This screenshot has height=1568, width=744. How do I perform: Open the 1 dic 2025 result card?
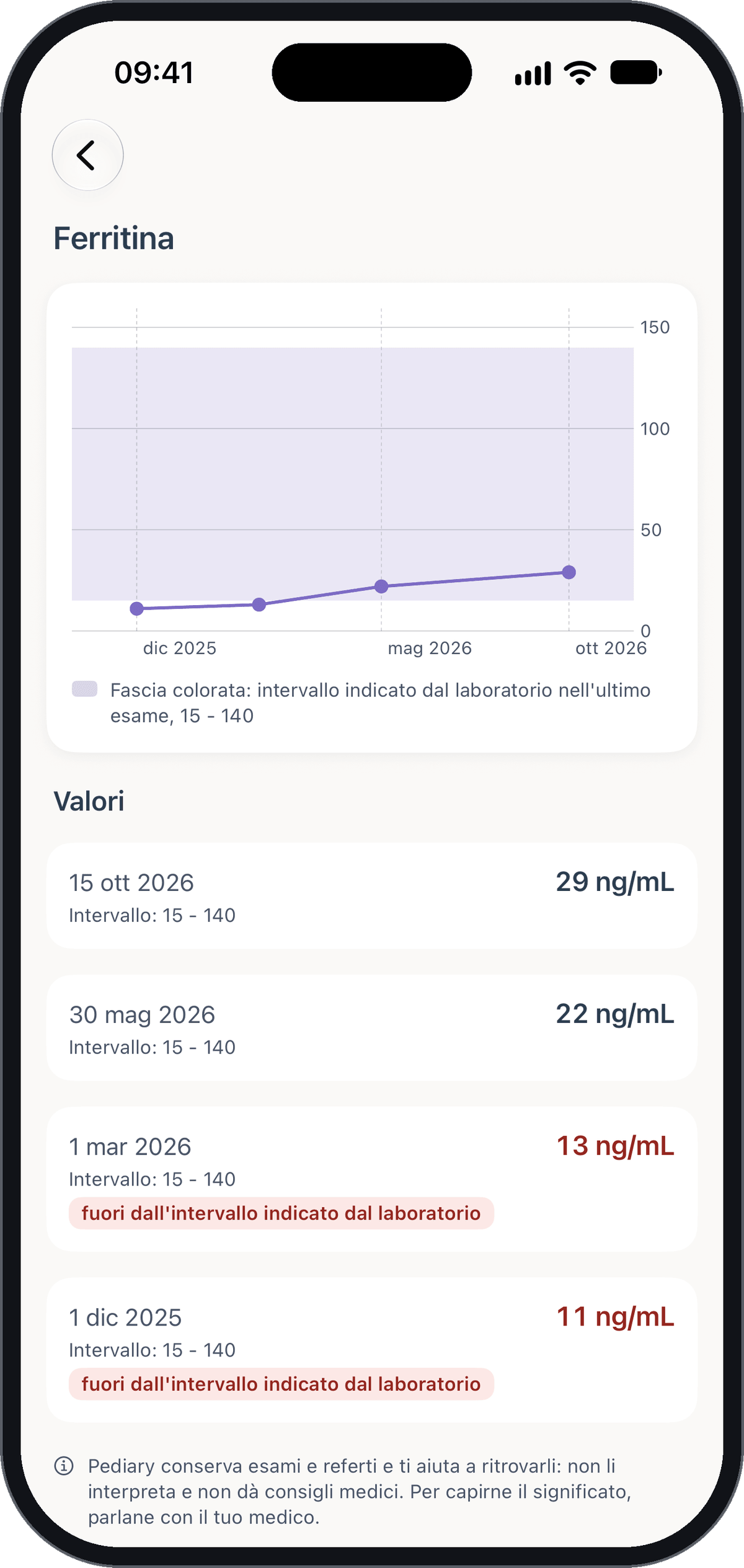tap(372, 1350)
